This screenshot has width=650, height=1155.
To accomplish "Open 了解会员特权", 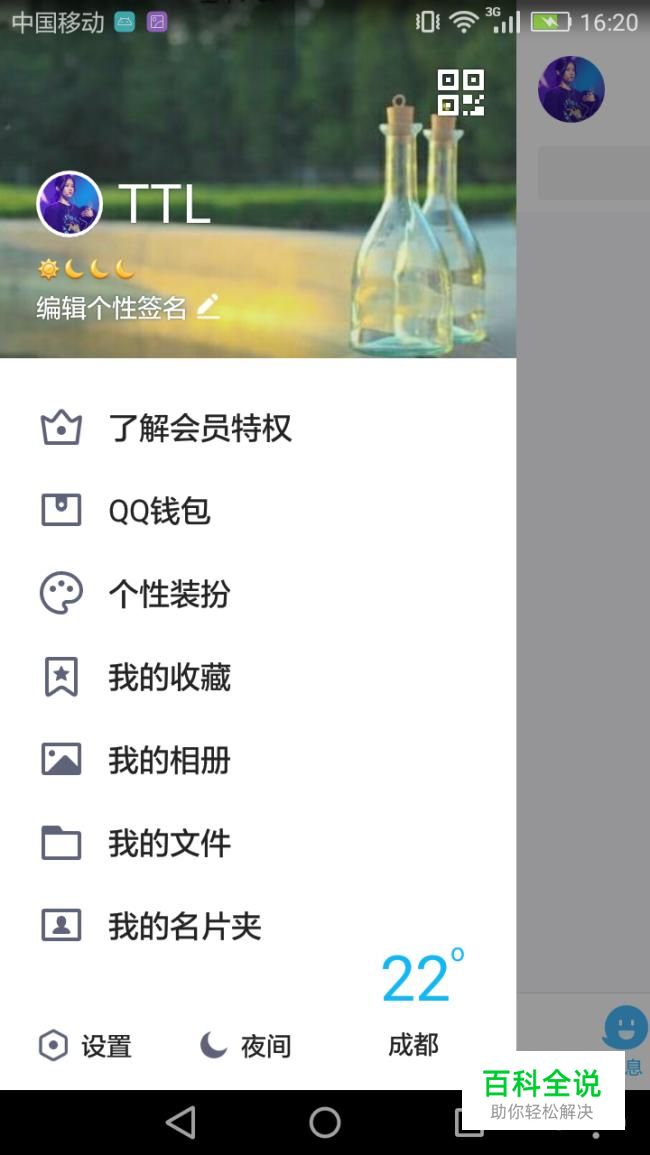I will pos(199,428).
